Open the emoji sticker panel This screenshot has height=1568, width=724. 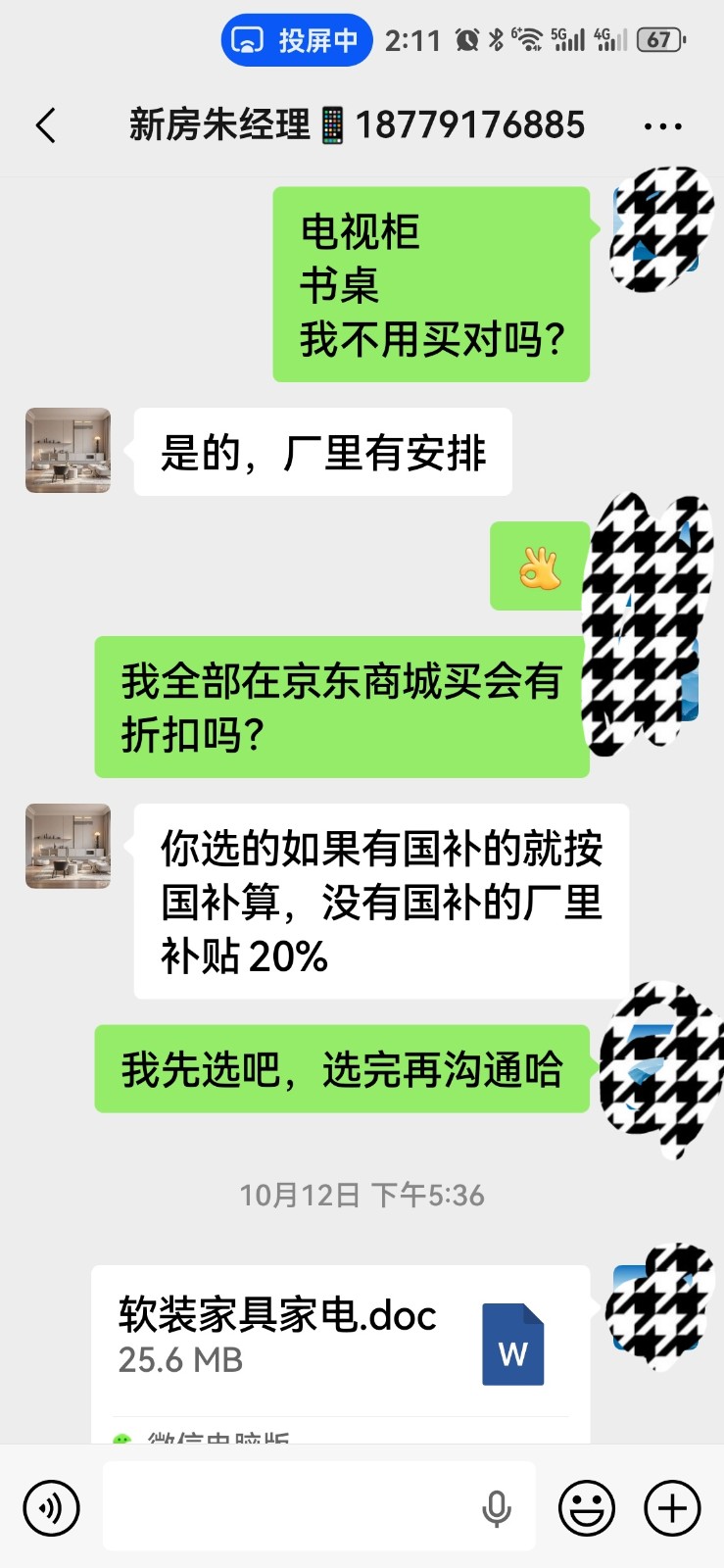click(586, 1507)
